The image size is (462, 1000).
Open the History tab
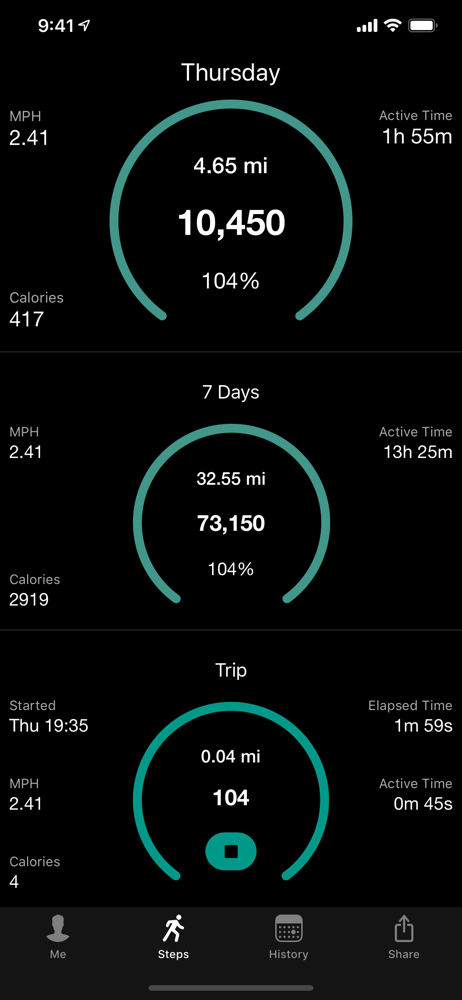pos(288,937)
